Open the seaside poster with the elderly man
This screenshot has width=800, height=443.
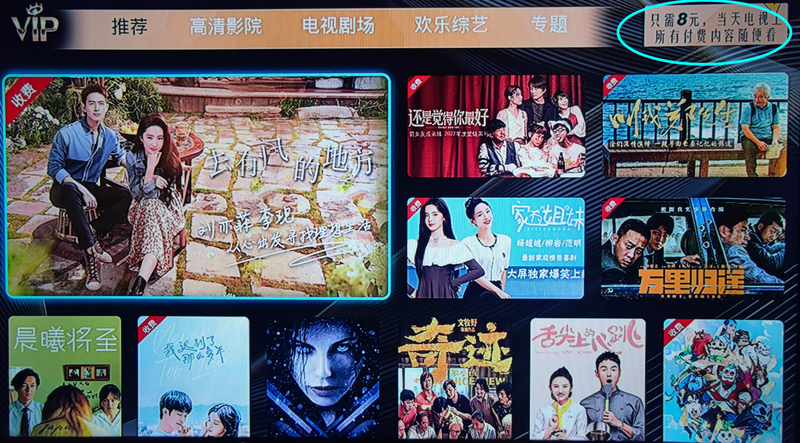[693, 126]
